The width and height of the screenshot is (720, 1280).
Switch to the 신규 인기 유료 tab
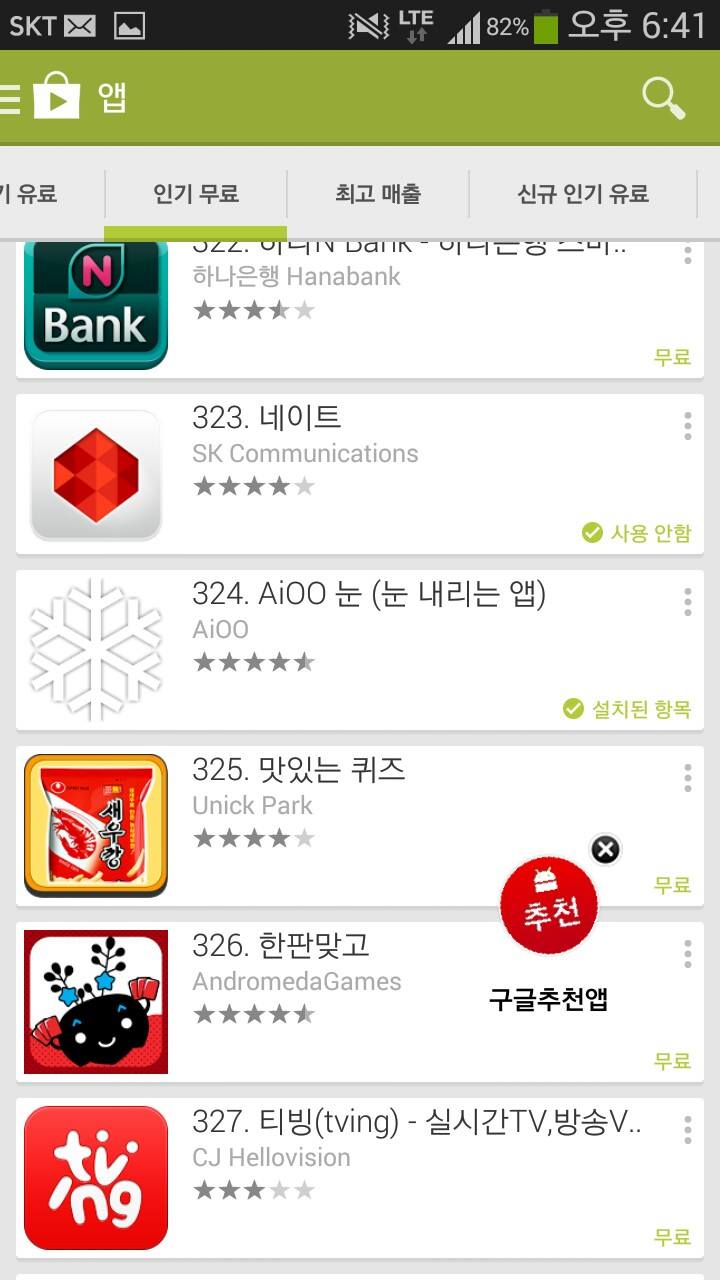pyautogui.click(x=582, y=194)
